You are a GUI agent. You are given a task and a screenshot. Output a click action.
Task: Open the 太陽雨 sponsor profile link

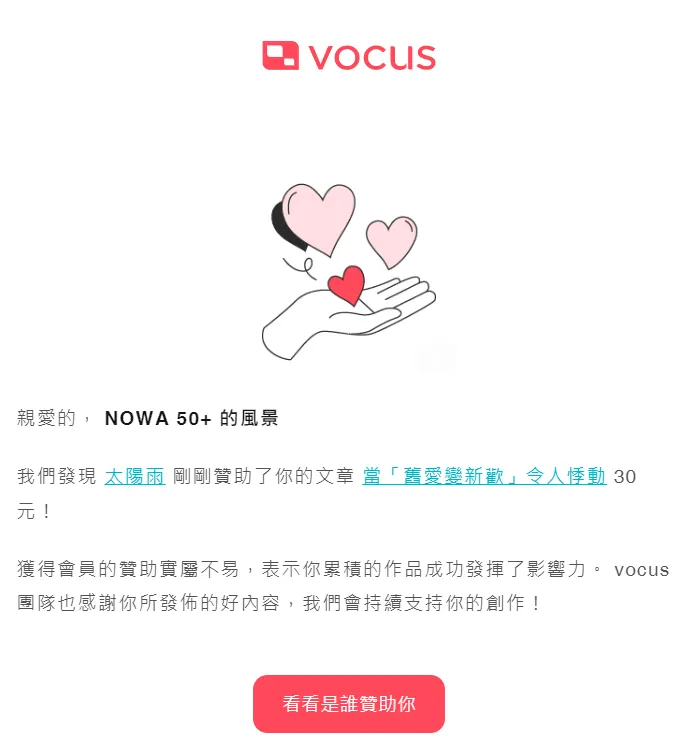point(134,477)
